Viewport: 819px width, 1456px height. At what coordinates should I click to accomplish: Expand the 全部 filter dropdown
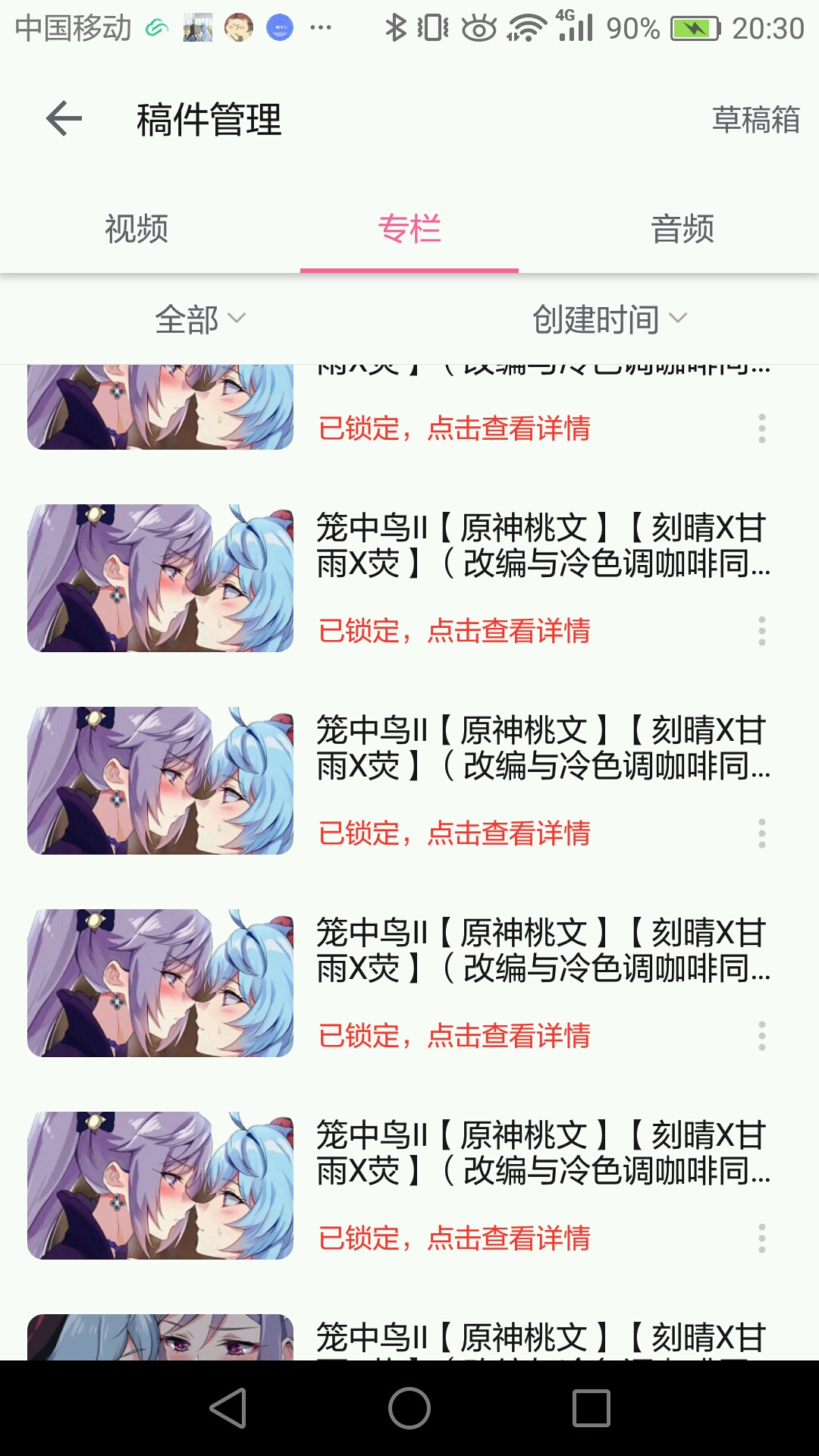(x=201, y=319)
